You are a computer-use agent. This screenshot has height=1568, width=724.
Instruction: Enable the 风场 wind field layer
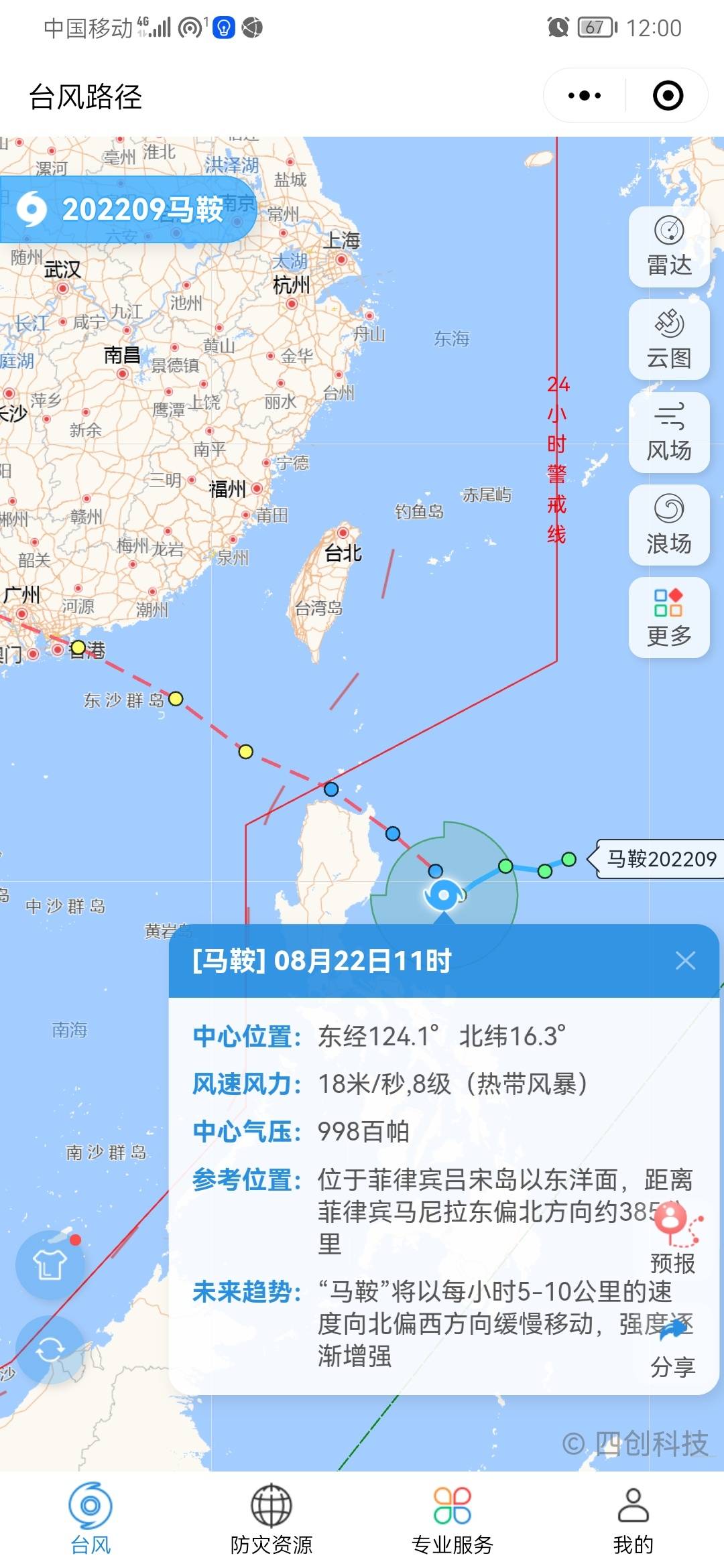[668, 432]
